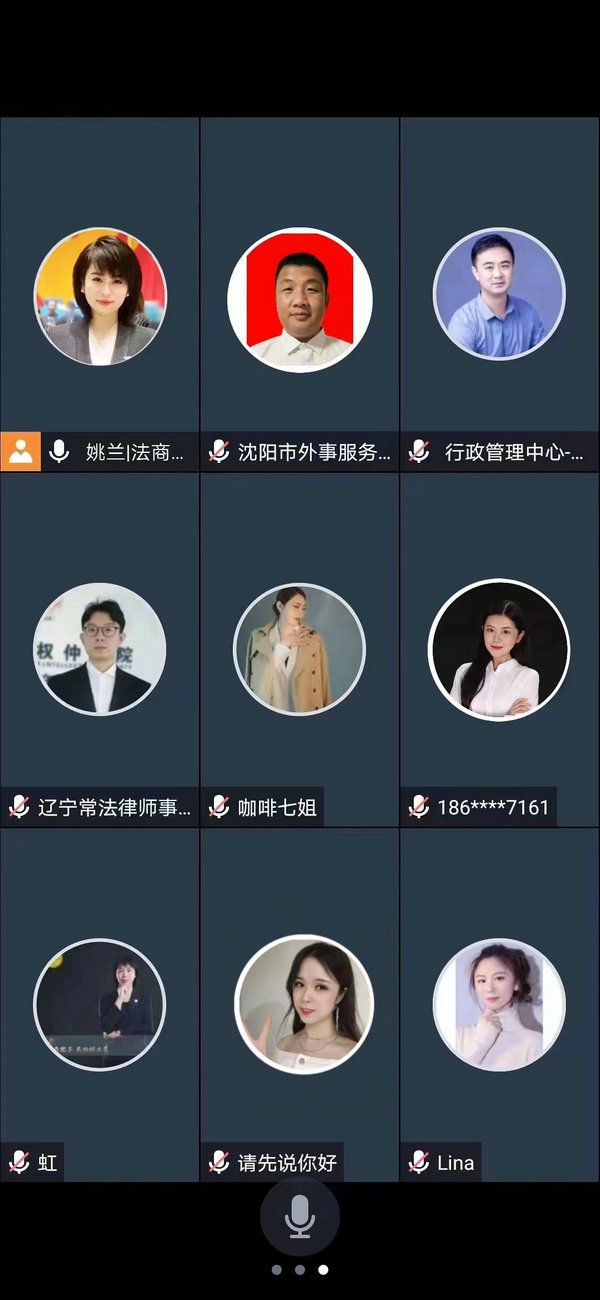
Task: Tap the microphone button to unmute
Action: pyautogui.click(x=300, y=1216)
